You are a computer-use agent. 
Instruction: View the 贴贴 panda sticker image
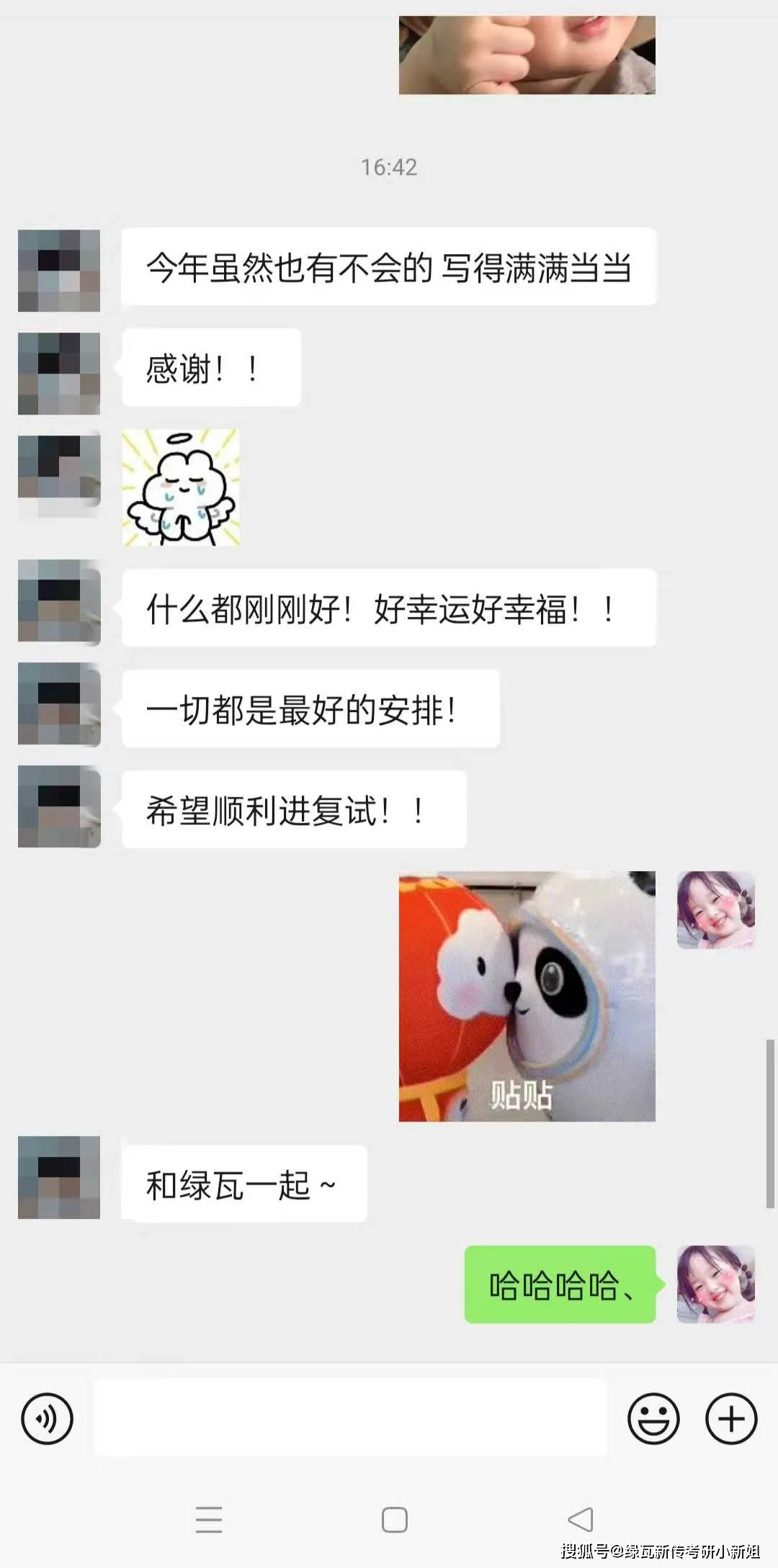pos(527,996)
